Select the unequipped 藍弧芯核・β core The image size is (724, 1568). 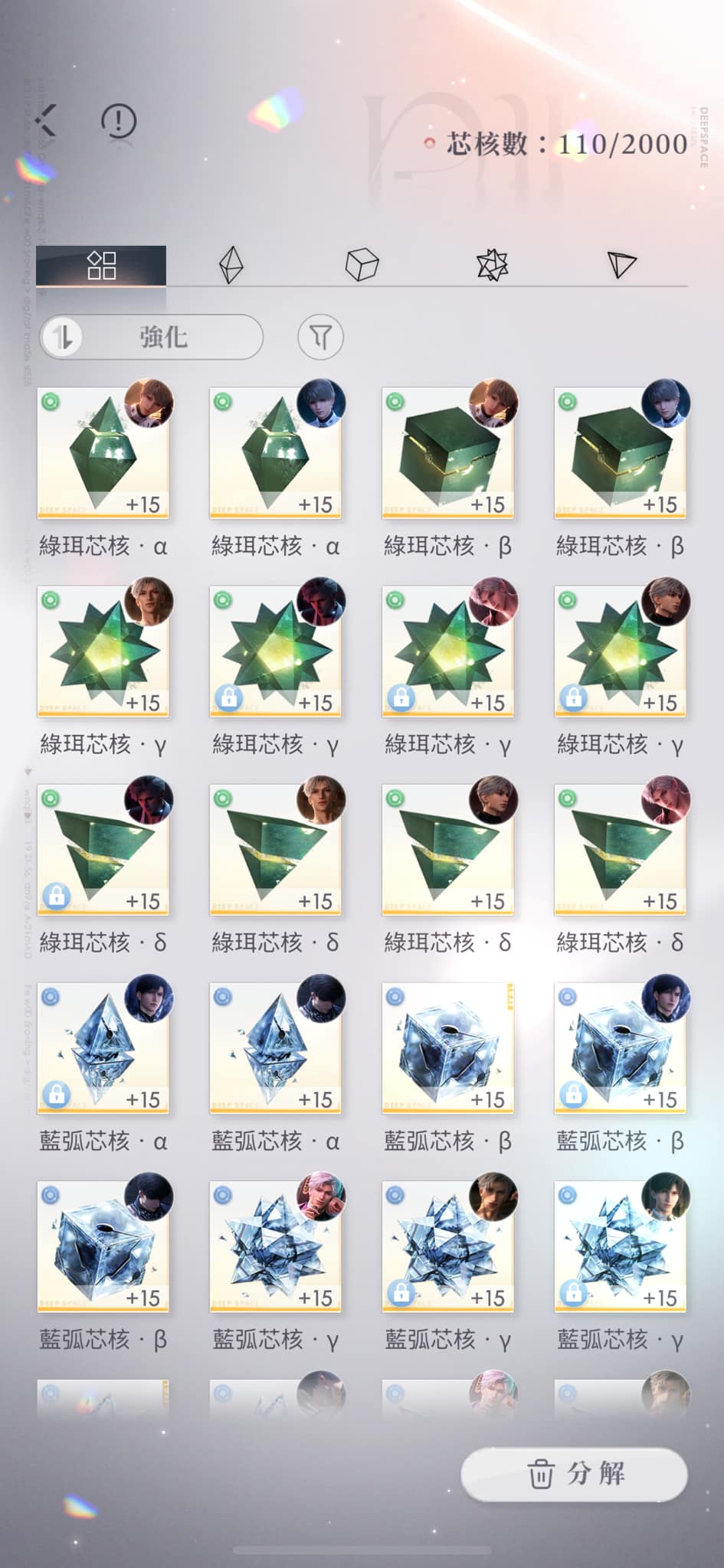point(447,1049)
